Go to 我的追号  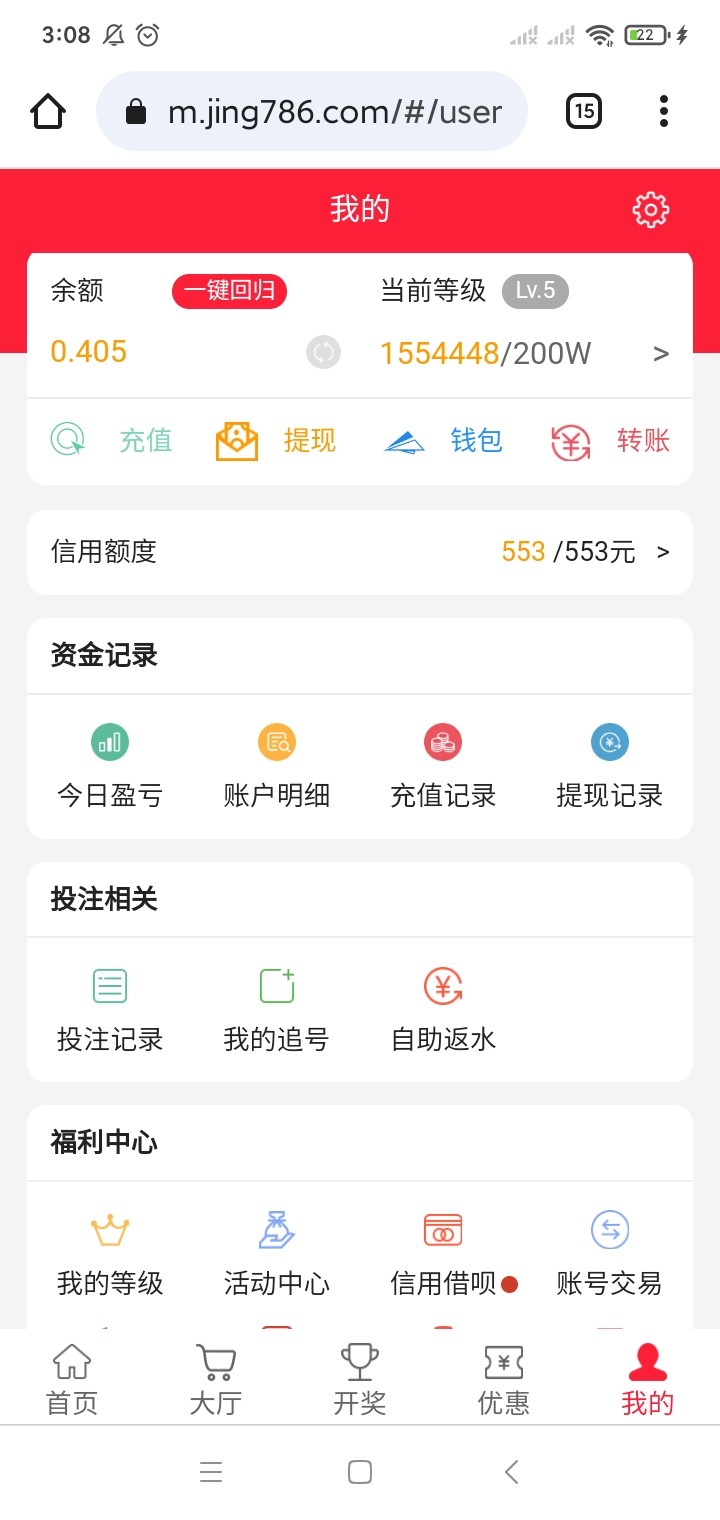tap(276, 1010)
